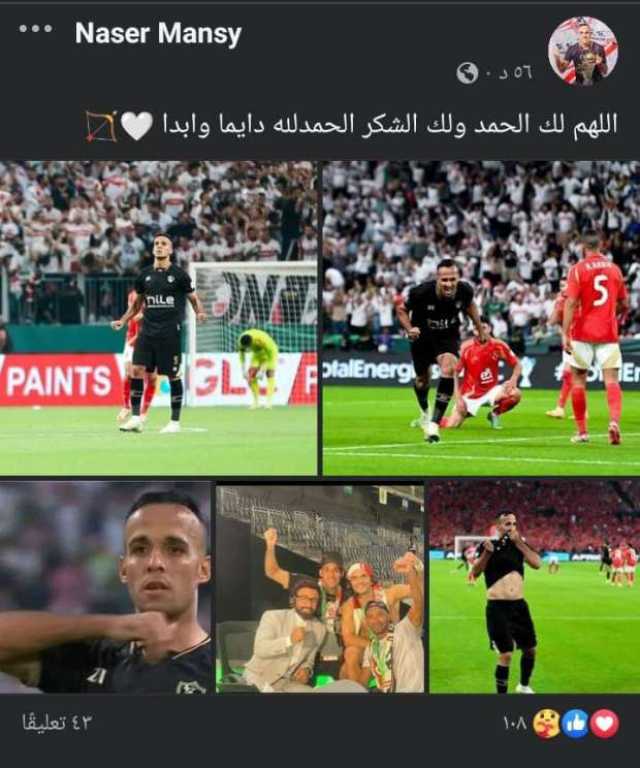Open photo of player lifting his shirt
Image resolution: width=640 pixels, height=768 pixels.
click(x=533, y=588)
